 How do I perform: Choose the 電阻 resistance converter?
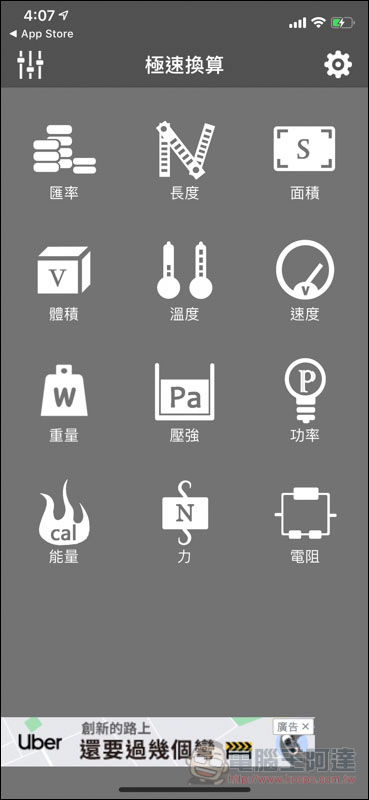point(305,526)
